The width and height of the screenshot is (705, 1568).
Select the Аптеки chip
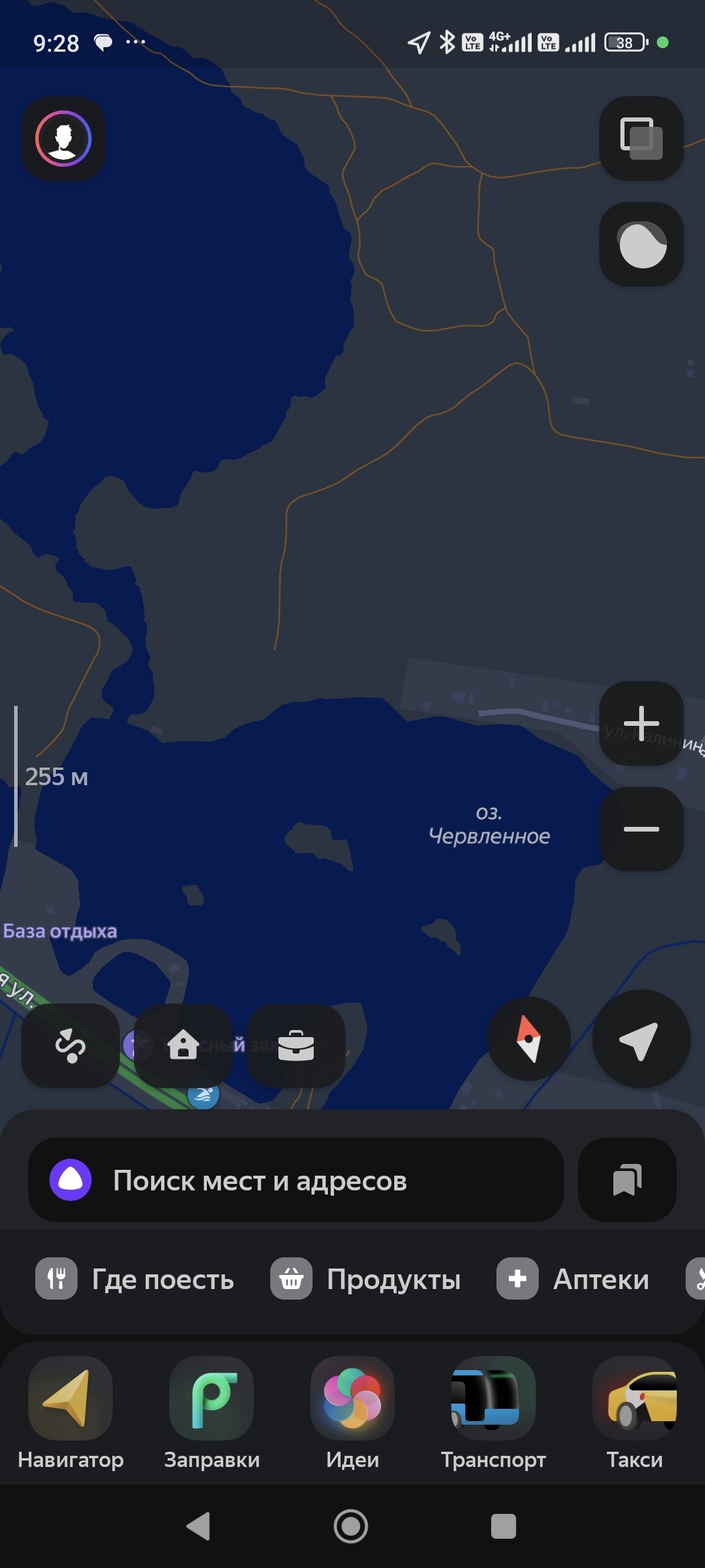pyautogui.click(x=573, y=1279)
